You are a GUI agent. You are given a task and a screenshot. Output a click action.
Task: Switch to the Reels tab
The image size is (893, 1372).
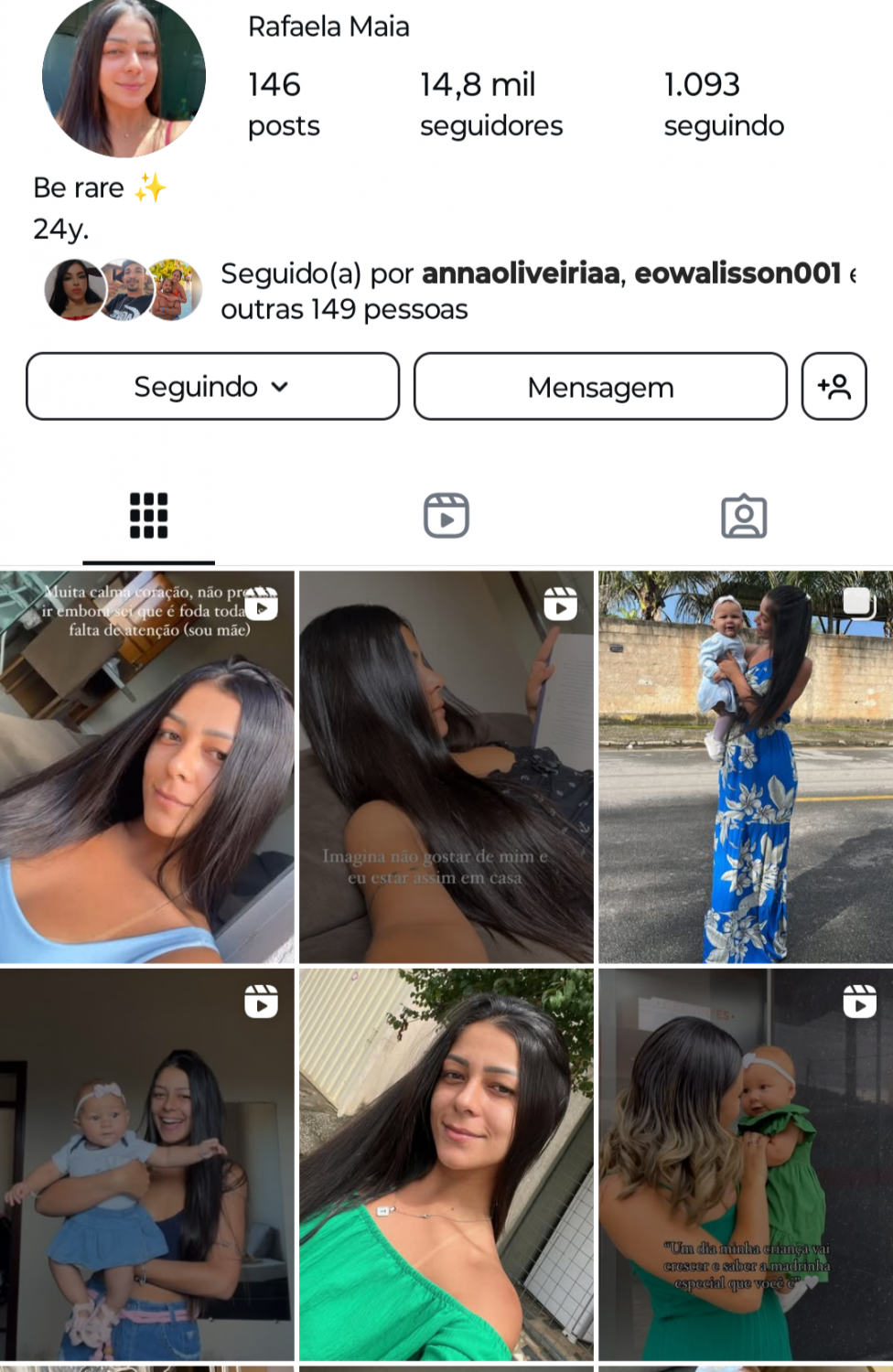click(446, 516)
